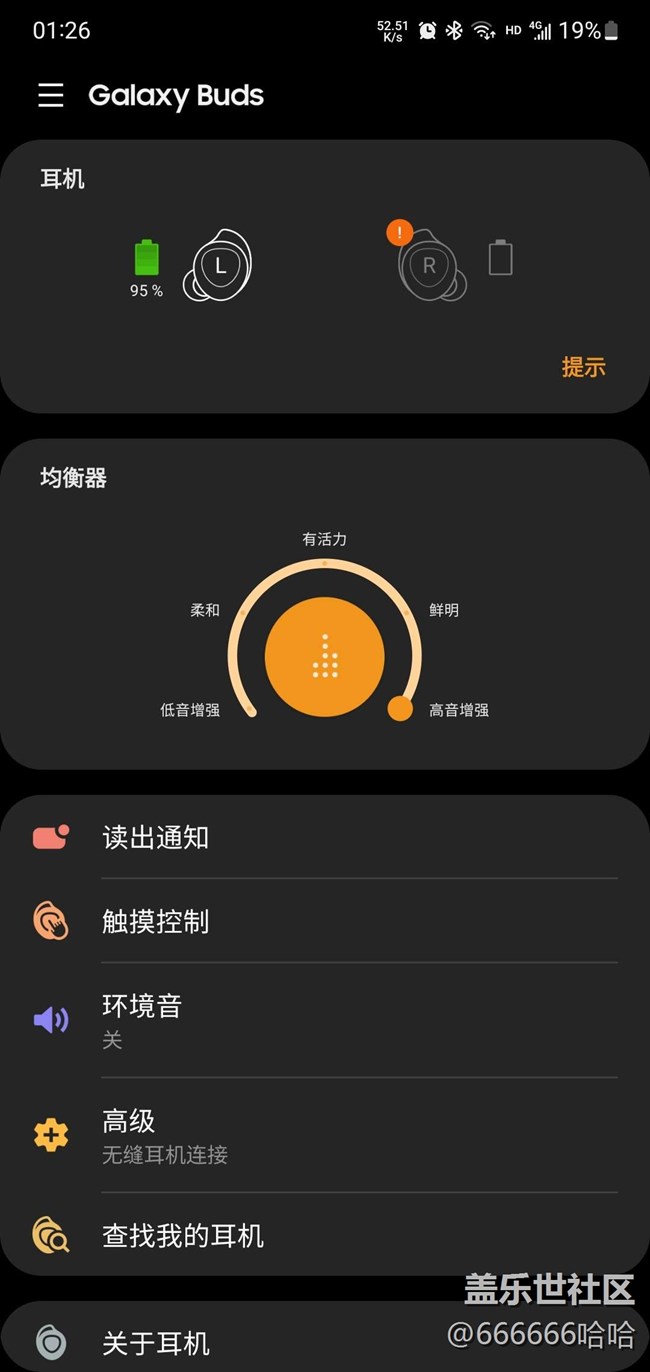The width and height of the screenshot is (650, 1372).
Task: Tap the orange 提示 tips link
Action: pos(583,367)
